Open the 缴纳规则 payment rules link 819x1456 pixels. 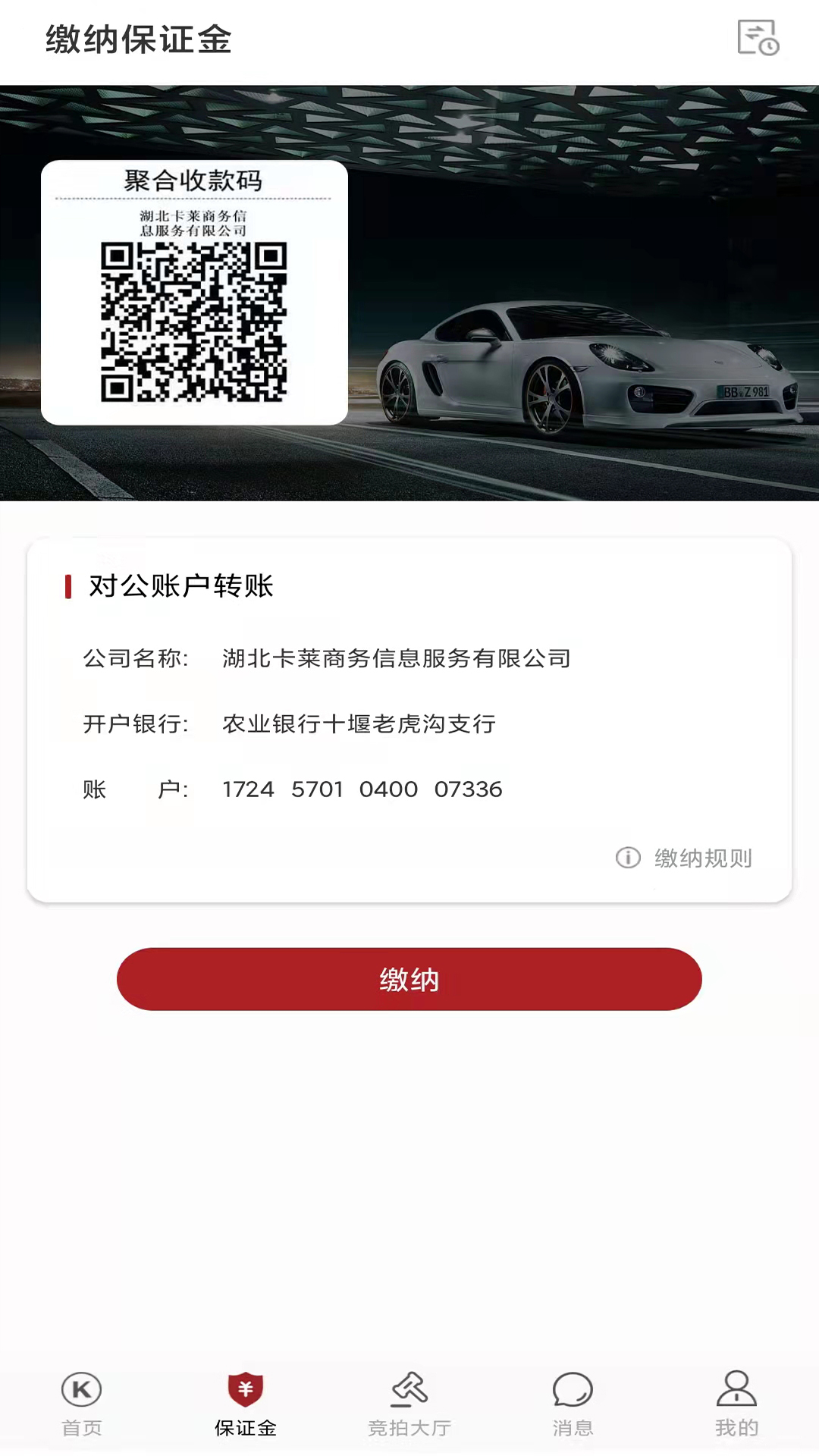coord(684,858)
